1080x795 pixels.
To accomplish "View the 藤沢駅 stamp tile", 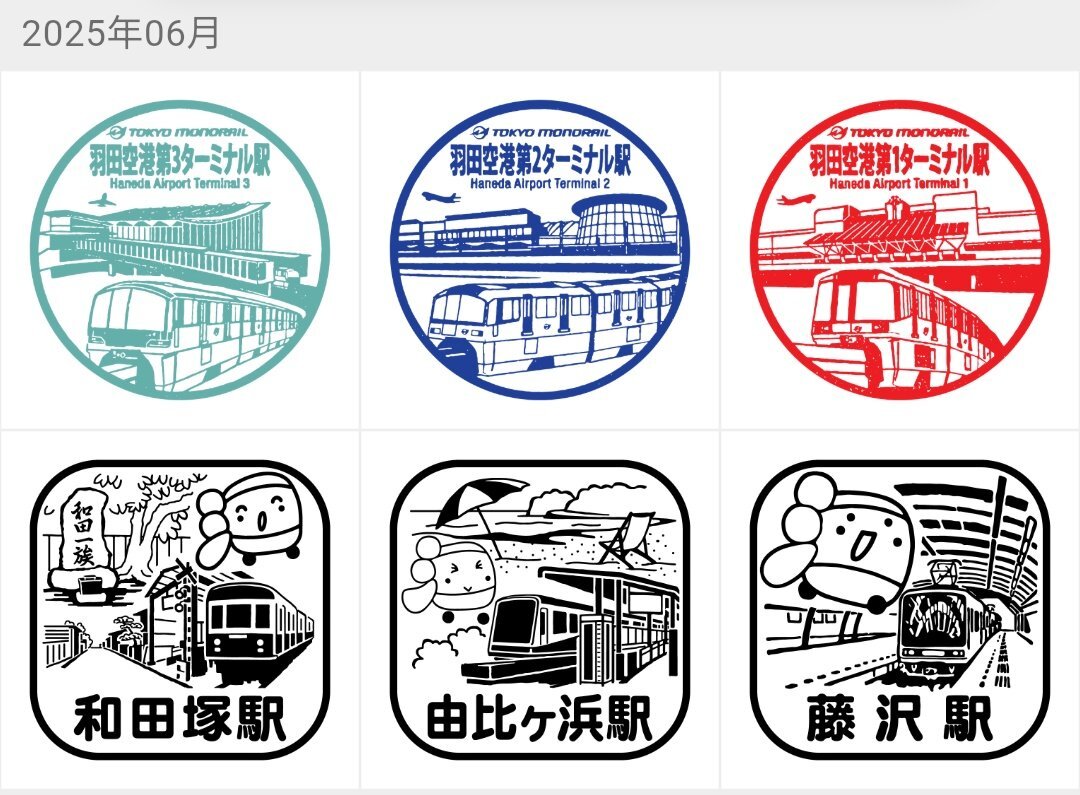I will click(900, 610).
